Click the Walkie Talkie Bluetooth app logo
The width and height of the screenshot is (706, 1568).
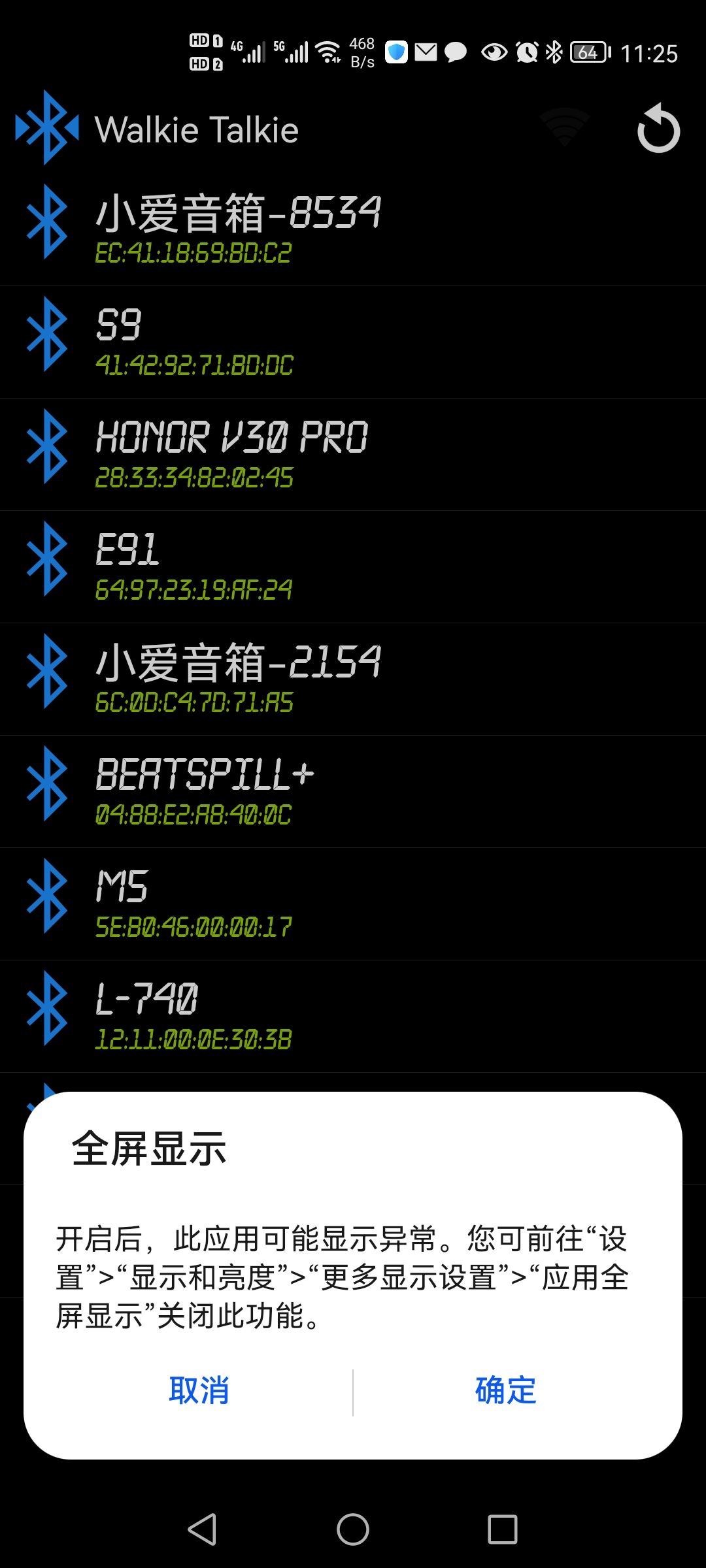(x=46, y=129)
